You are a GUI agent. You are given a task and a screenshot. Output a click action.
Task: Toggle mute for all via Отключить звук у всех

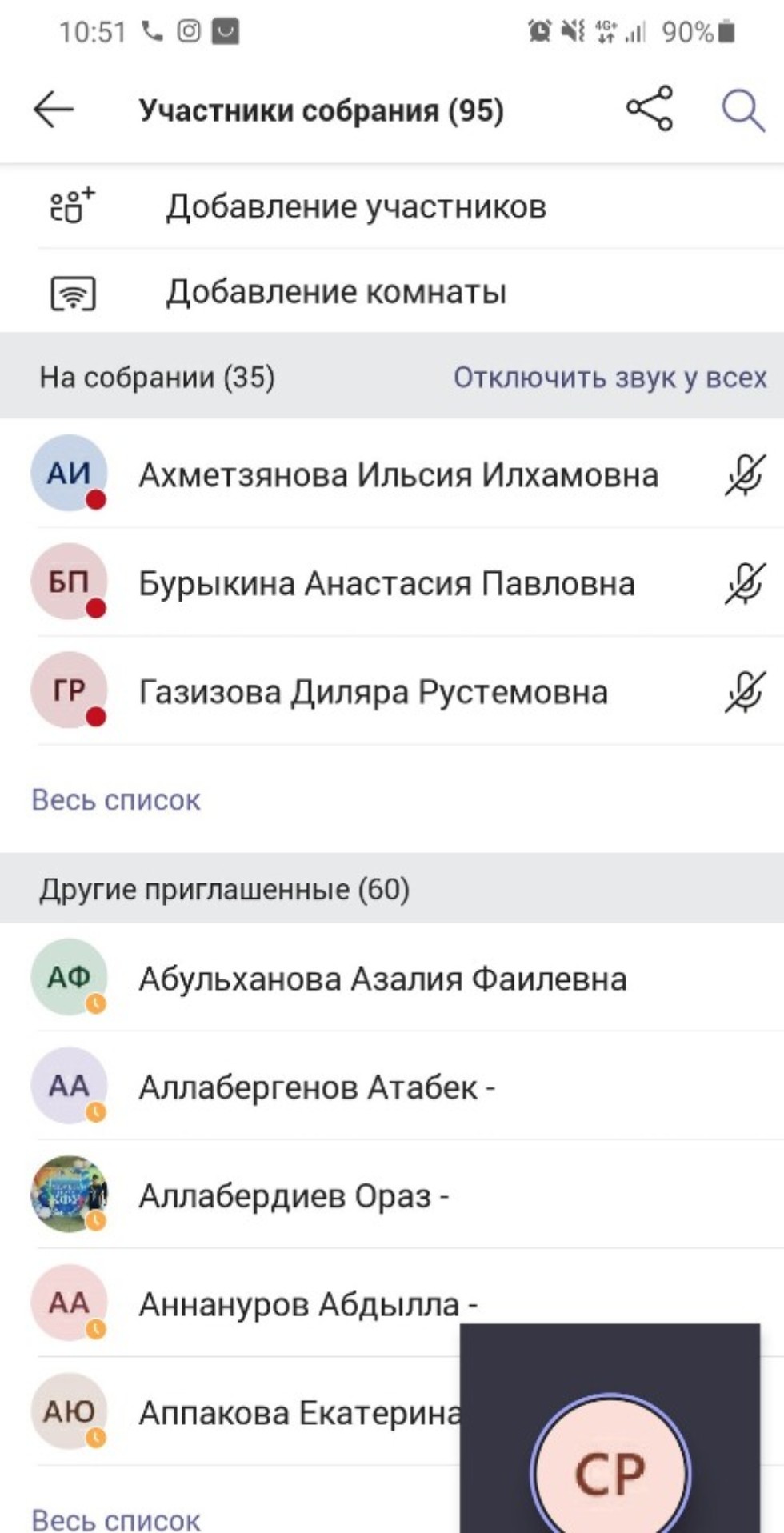pyautogui.click(x=610, y=377)
